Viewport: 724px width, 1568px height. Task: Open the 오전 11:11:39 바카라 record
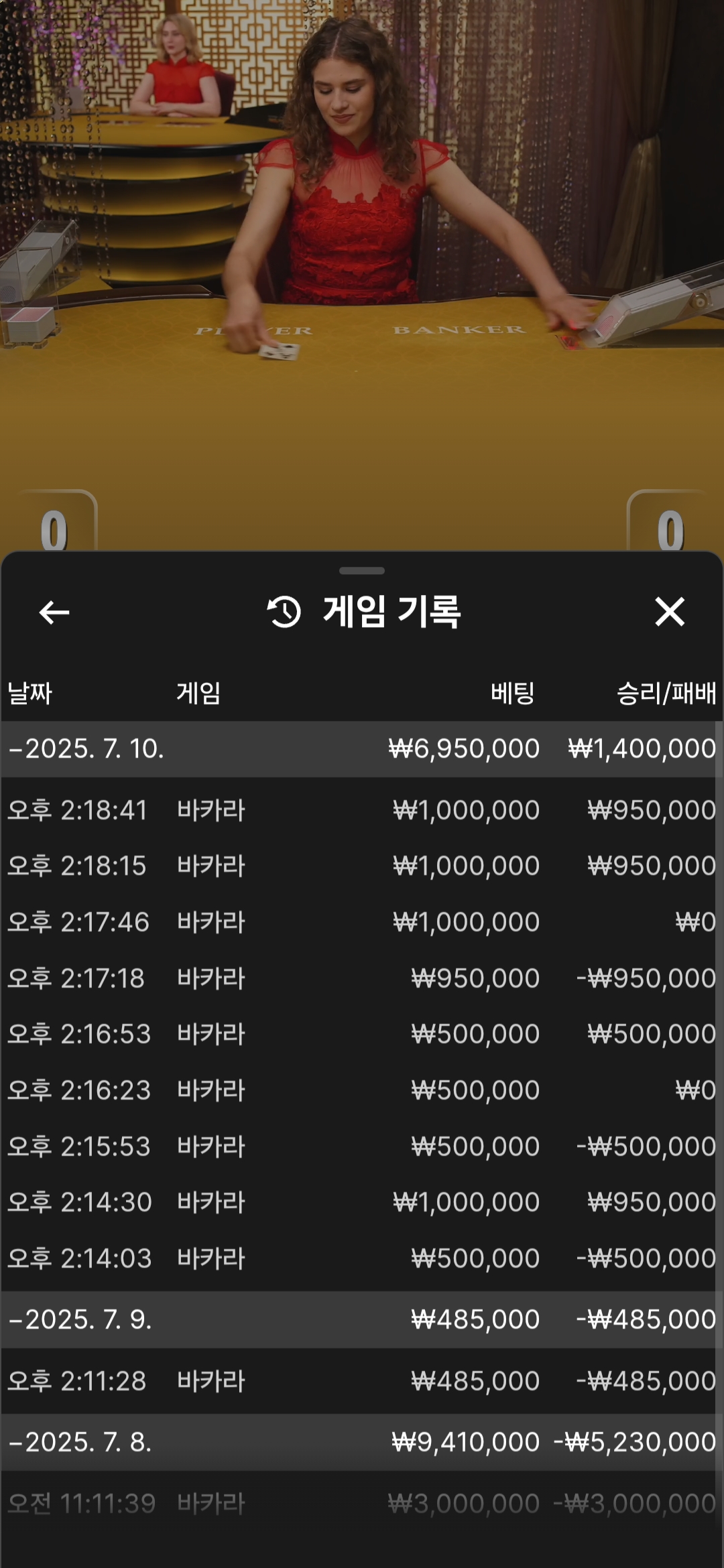point(362,1504)
